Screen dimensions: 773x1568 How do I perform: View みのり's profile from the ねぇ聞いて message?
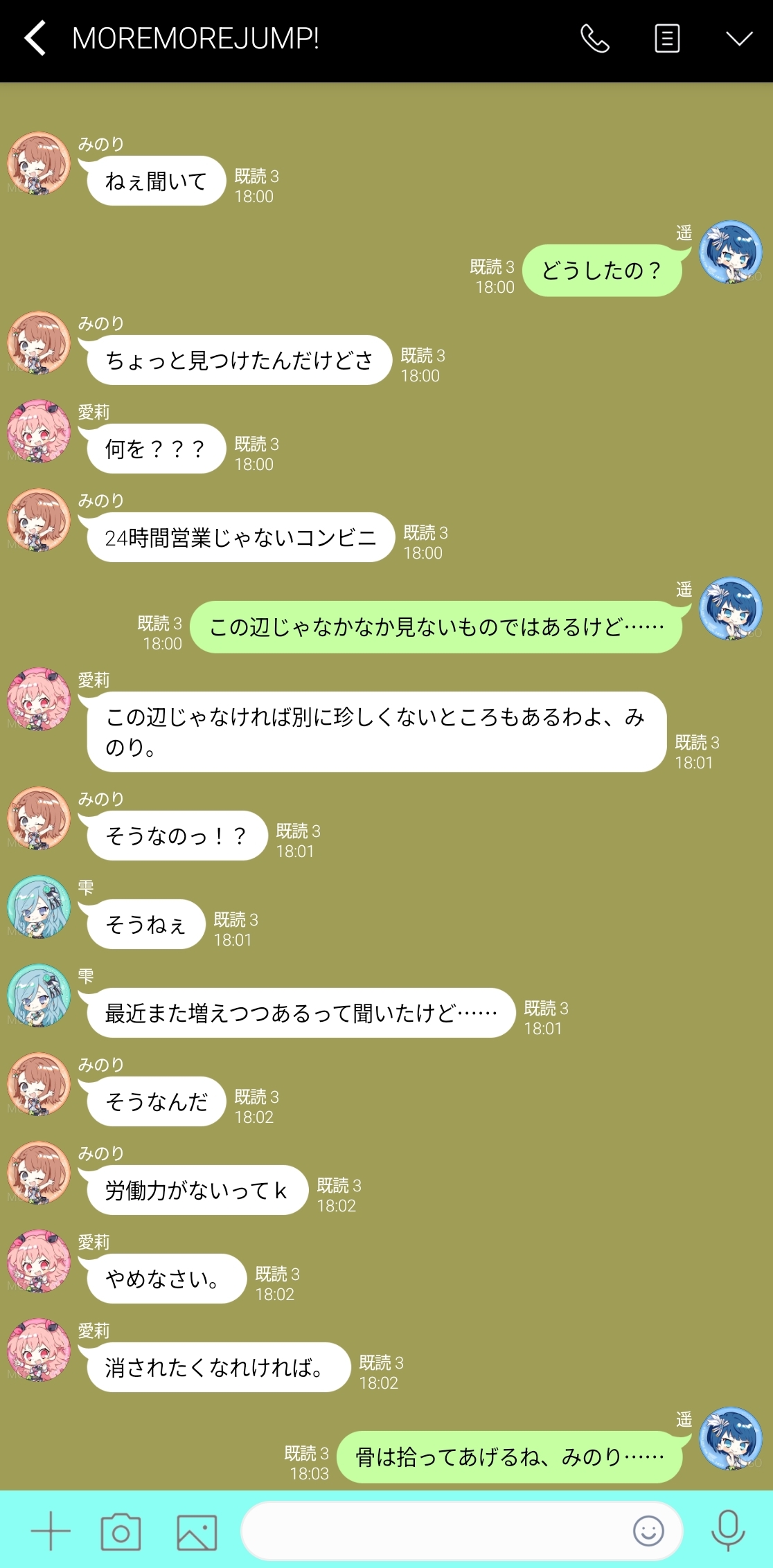[39, 164]
